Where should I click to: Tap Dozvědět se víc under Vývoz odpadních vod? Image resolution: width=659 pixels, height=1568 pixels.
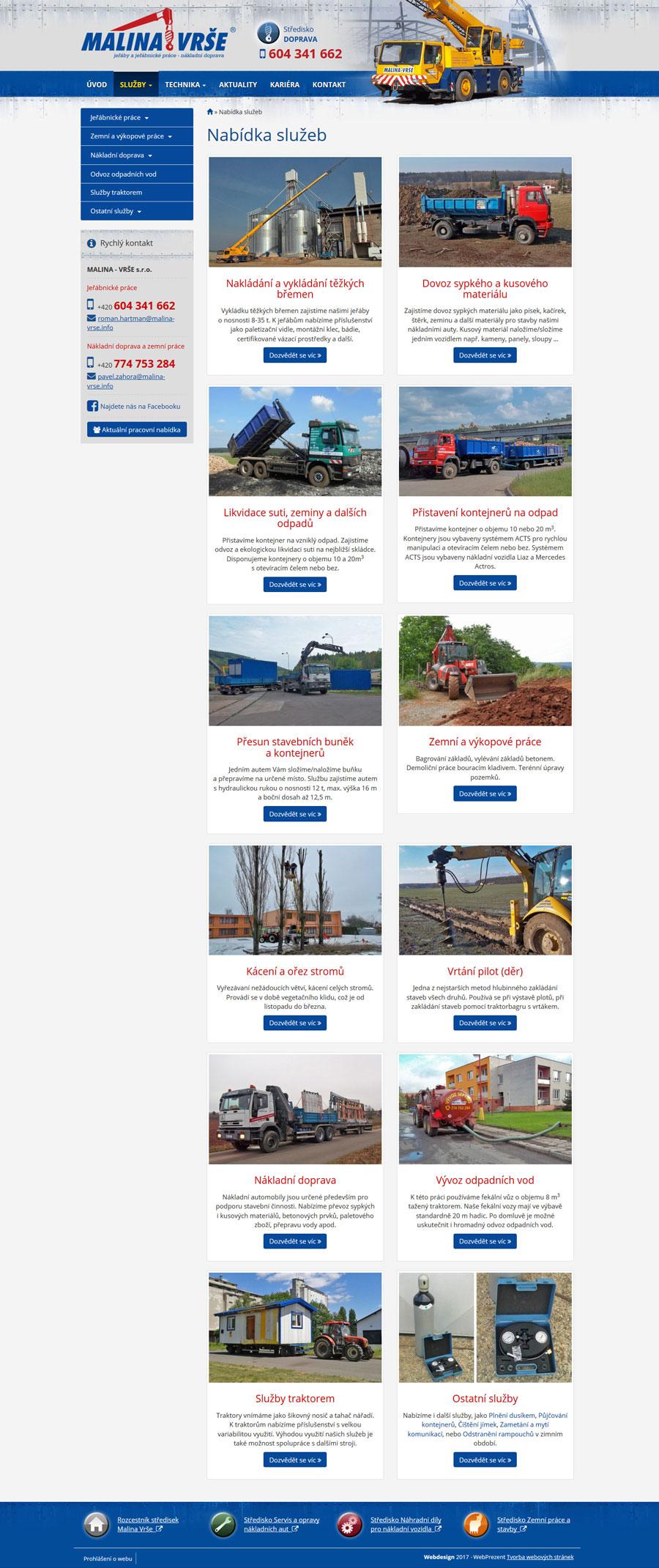[x=485, y=1241]
